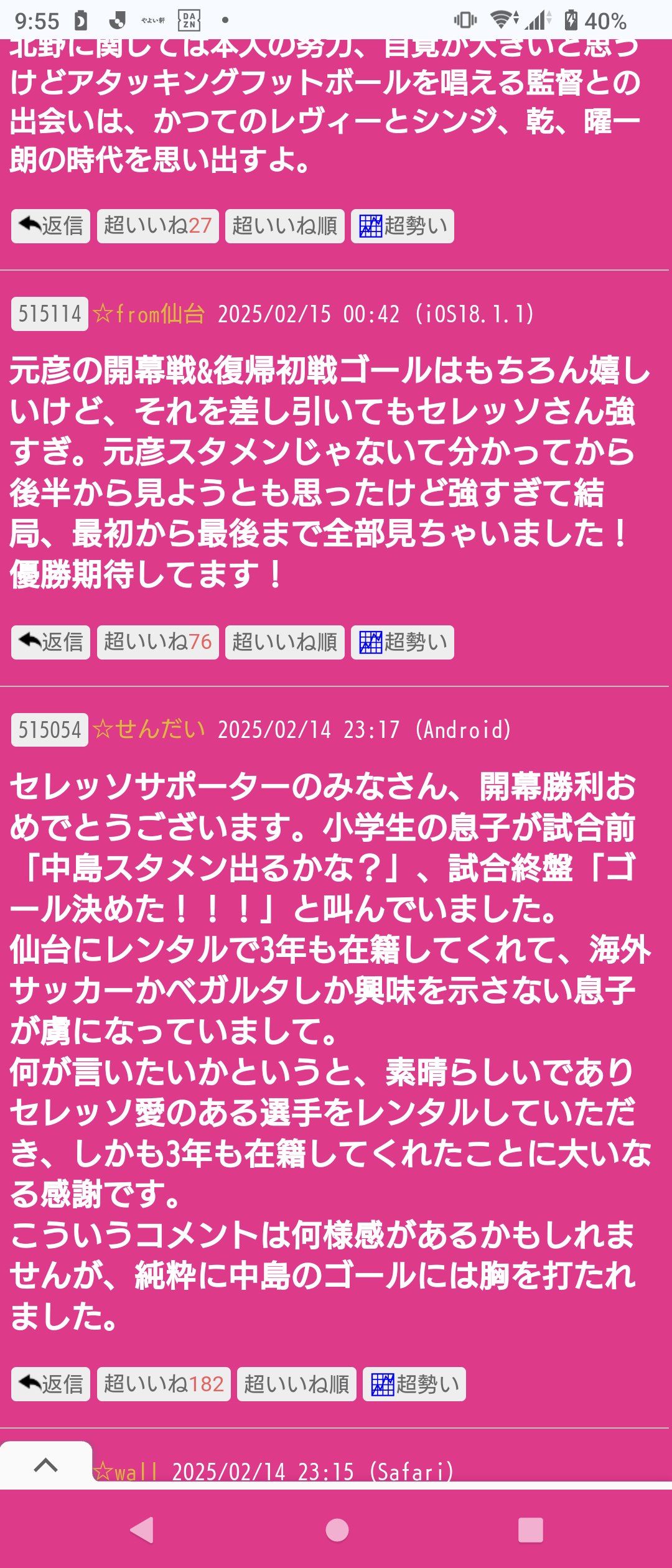Tap the system home button

pos(337,1530)
